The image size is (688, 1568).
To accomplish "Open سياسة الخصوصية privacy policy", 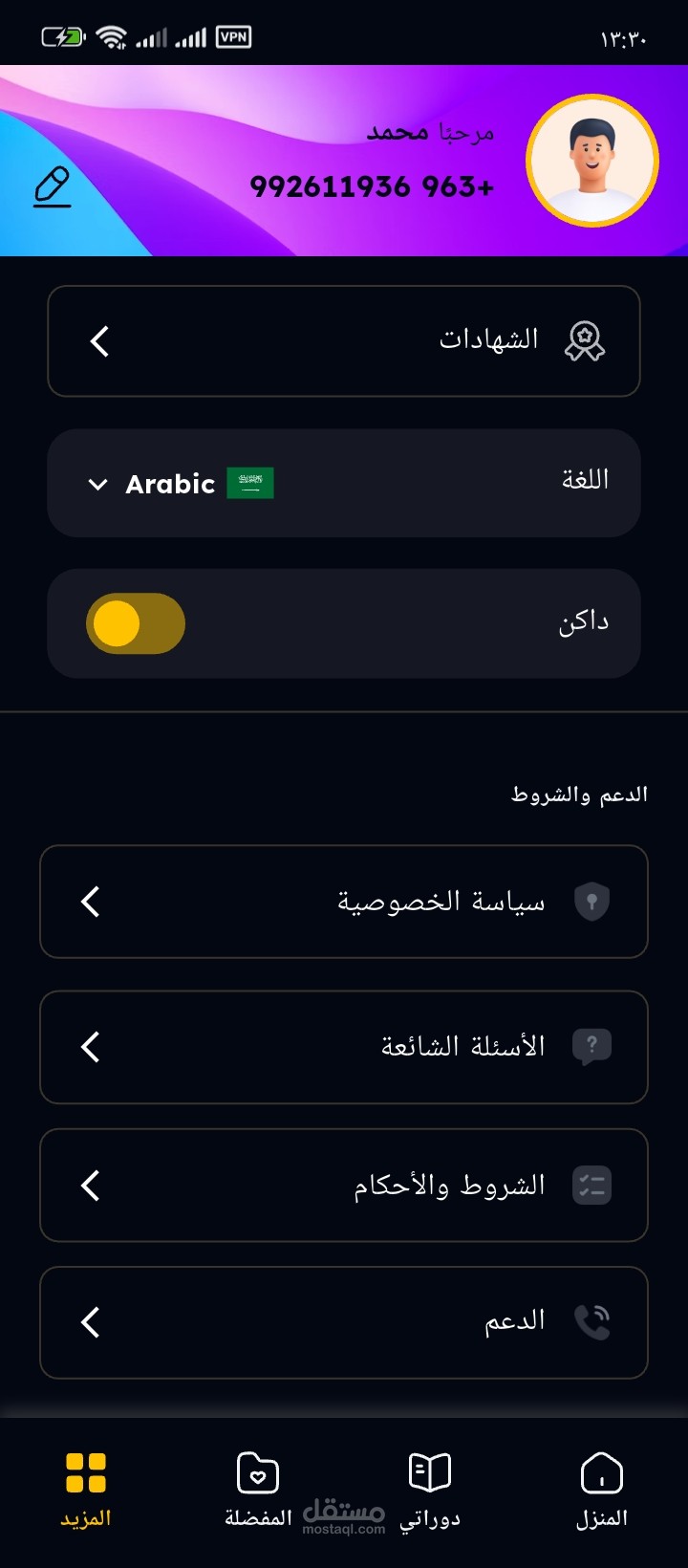I will tap(344, 902).
